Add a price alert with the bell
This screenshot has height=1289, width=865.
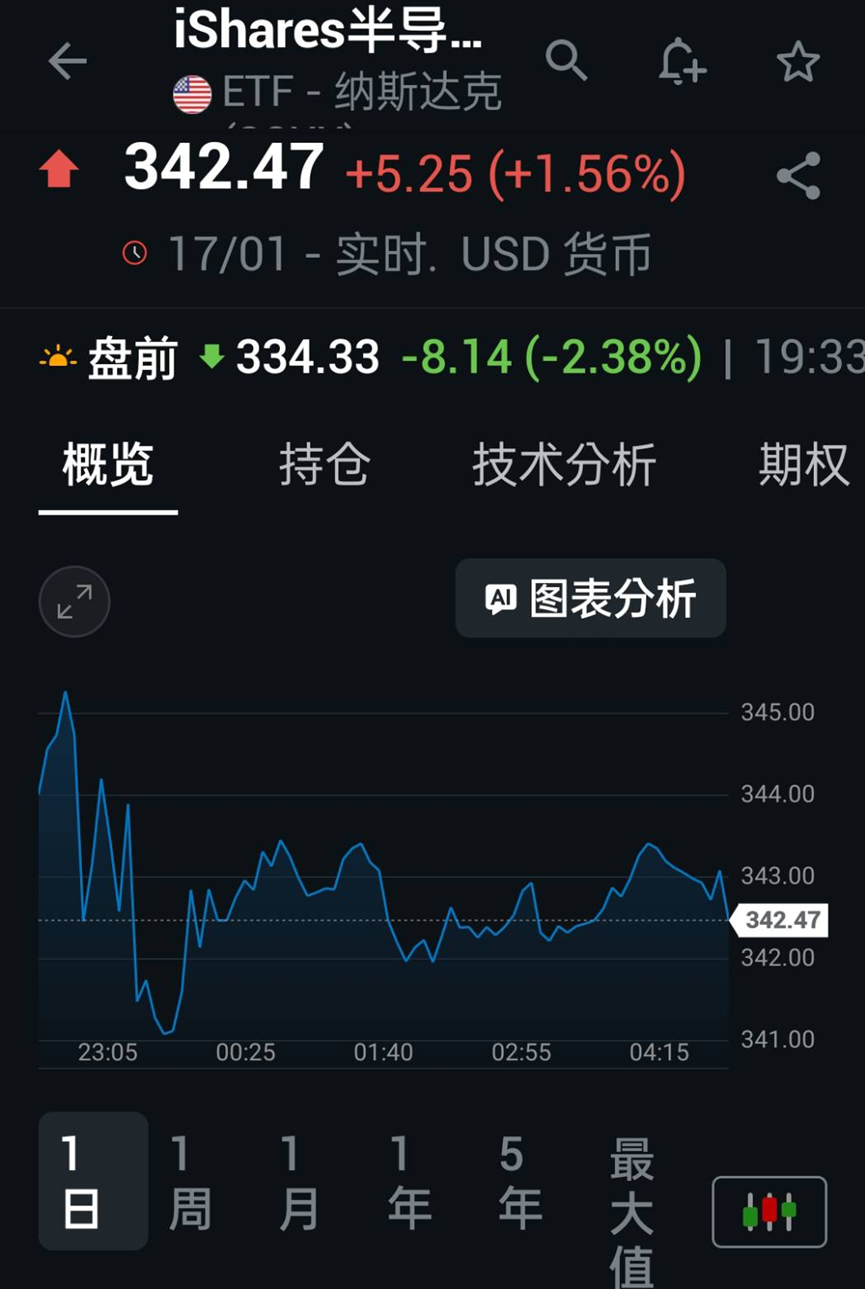tap(683, 61)
